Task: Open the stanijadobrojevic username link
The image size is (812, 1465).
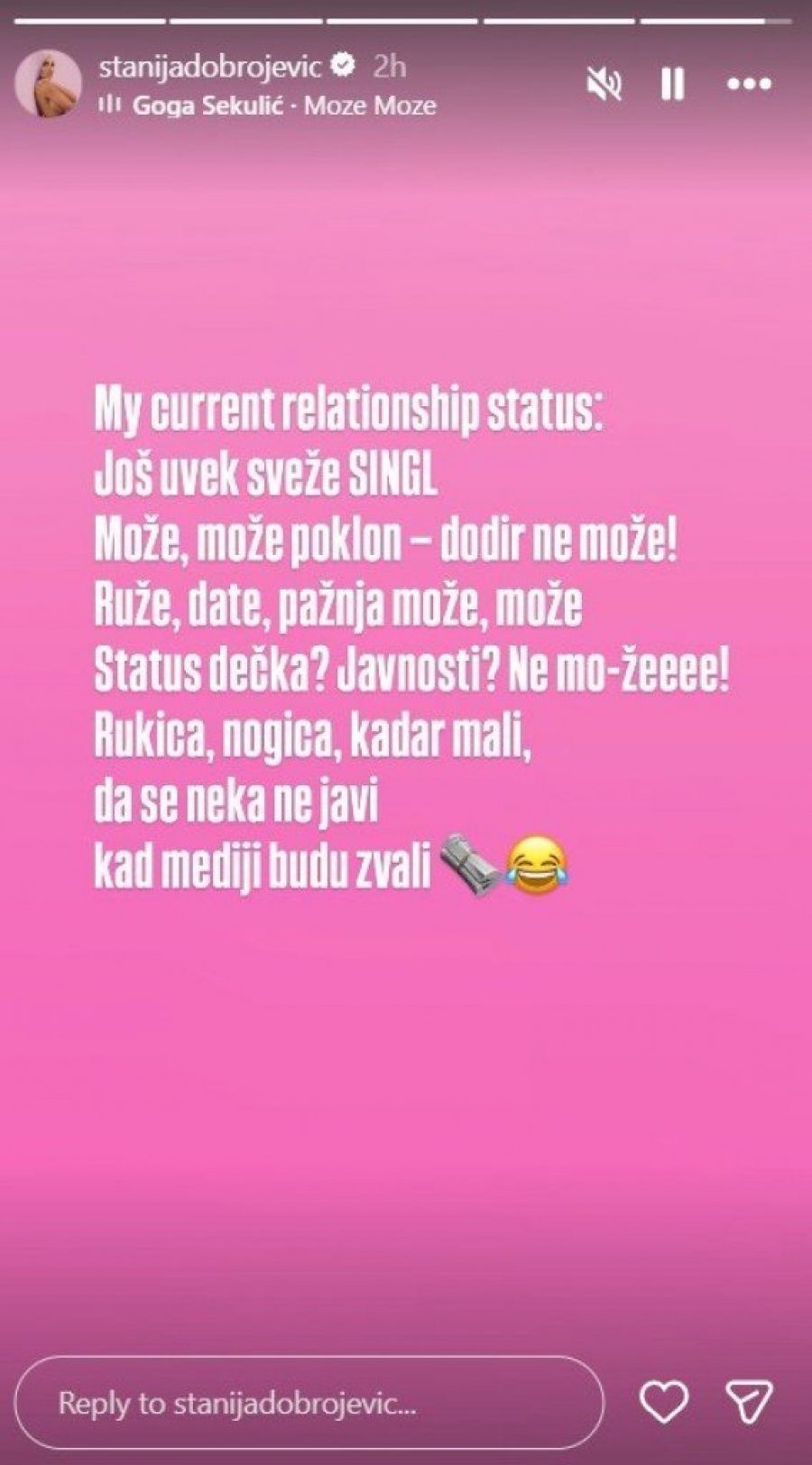Action: (x=217, y=65)
